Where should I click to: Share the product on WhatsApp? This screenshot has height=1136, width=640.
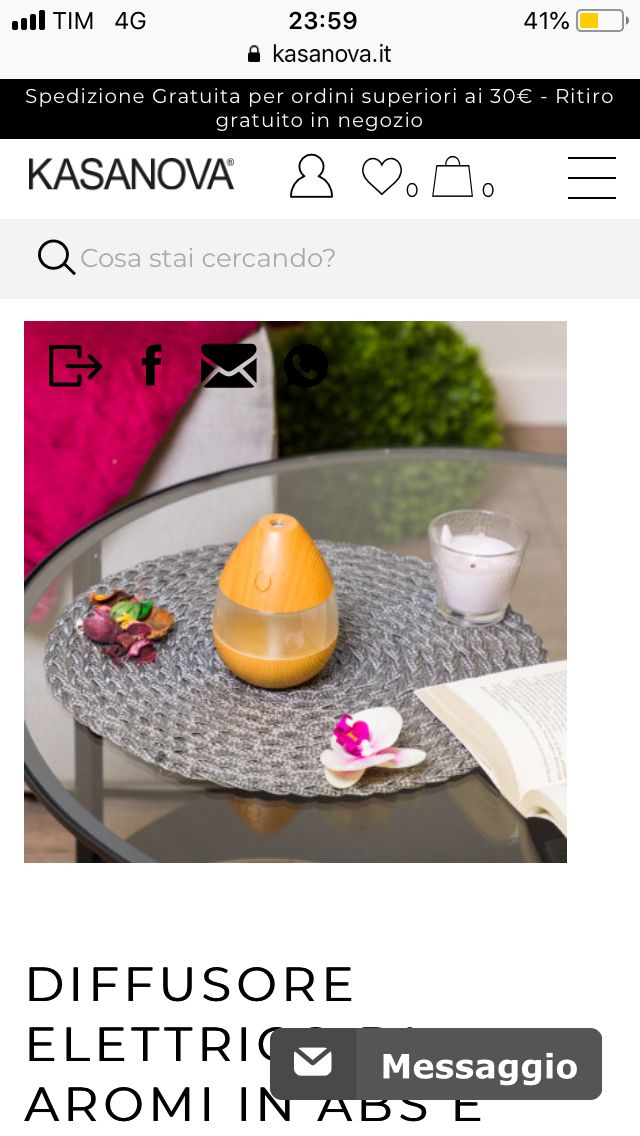(x=305, y=365)
